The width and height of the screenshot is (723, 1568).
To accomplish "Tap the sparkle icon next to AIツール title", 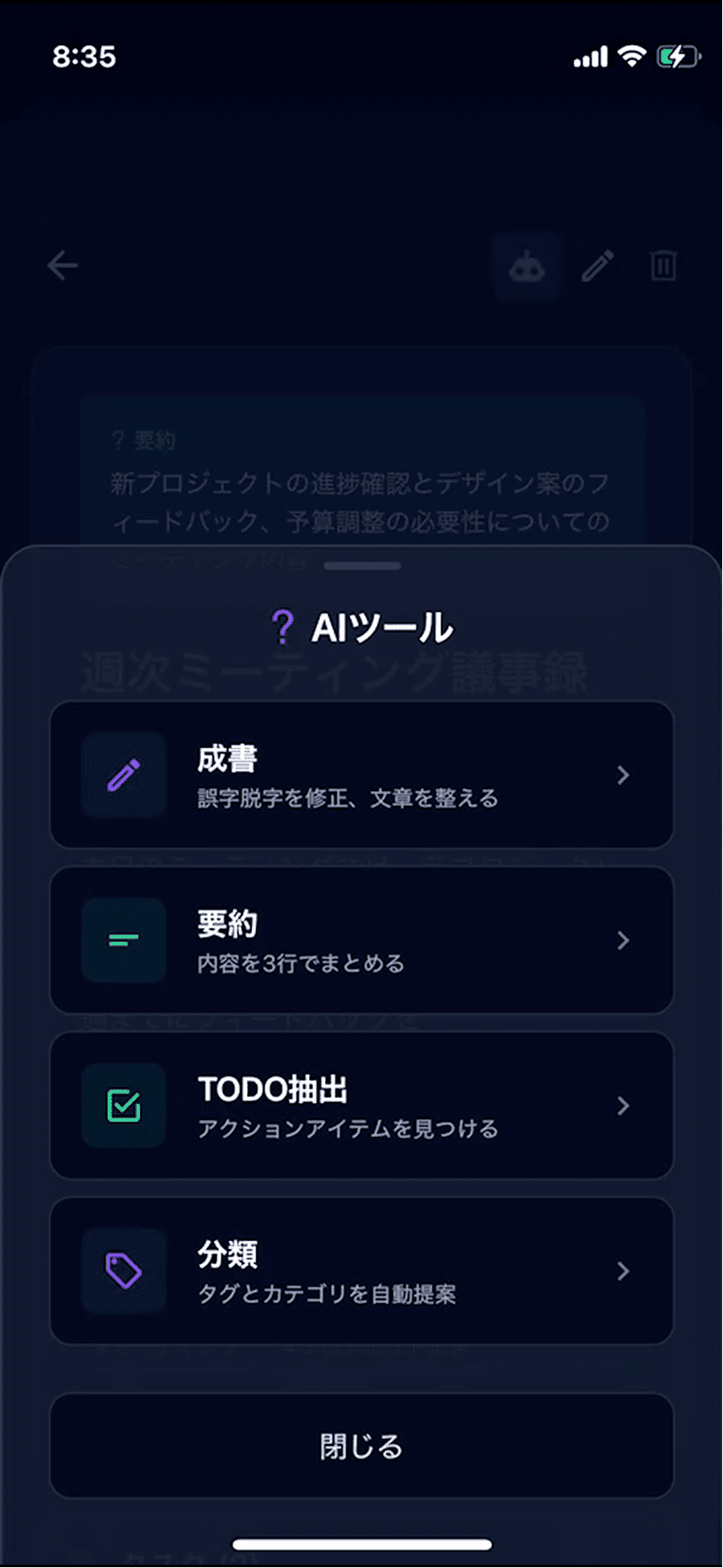I will click(283, 626).
